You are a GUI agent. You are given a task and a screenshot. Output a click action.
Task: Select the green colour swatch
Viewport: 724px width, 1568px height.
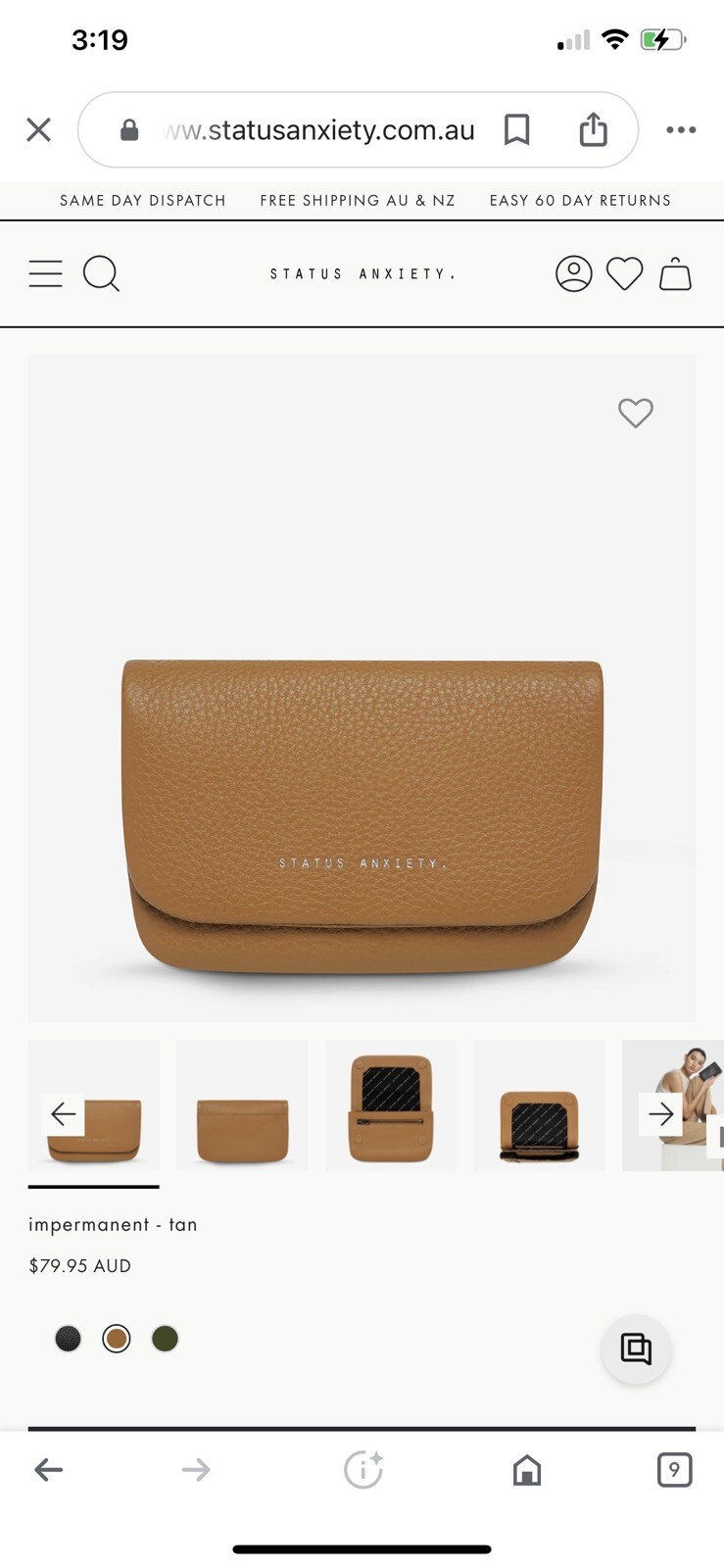click(x=165, y=1339)
